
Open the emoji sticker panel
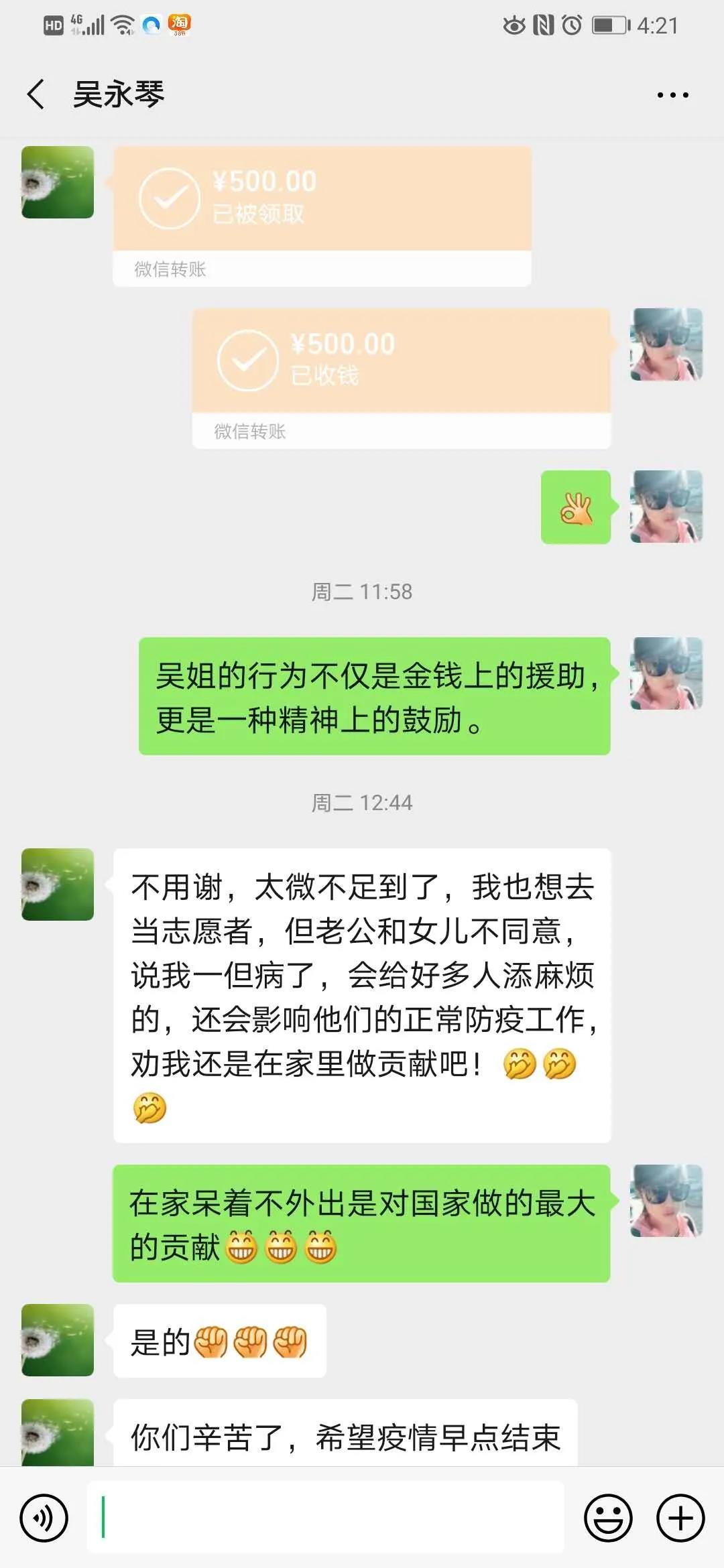[x=608, y=1518]
